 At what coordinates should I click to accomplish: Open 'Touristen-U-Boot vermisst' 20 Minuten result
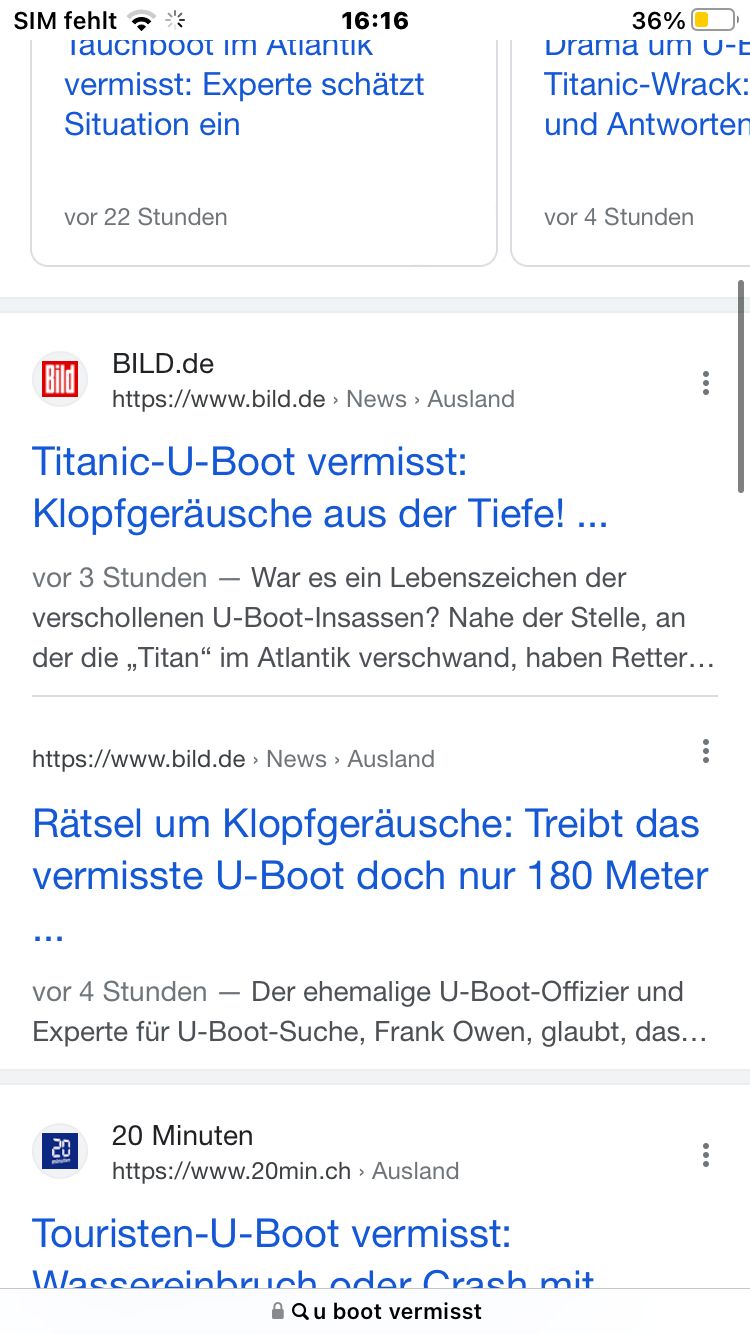[272, 1234]
